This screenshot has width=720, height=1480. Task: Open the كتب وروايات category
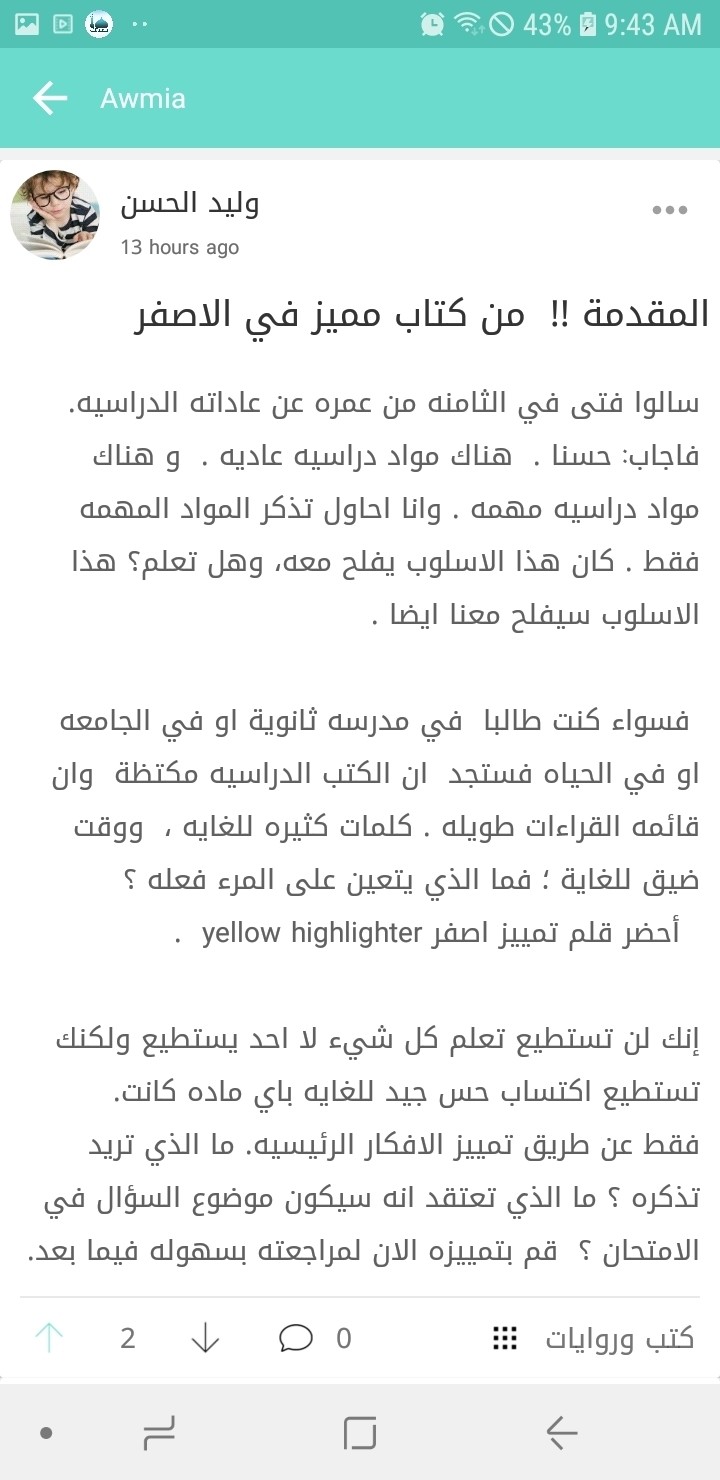point(619,1338)
